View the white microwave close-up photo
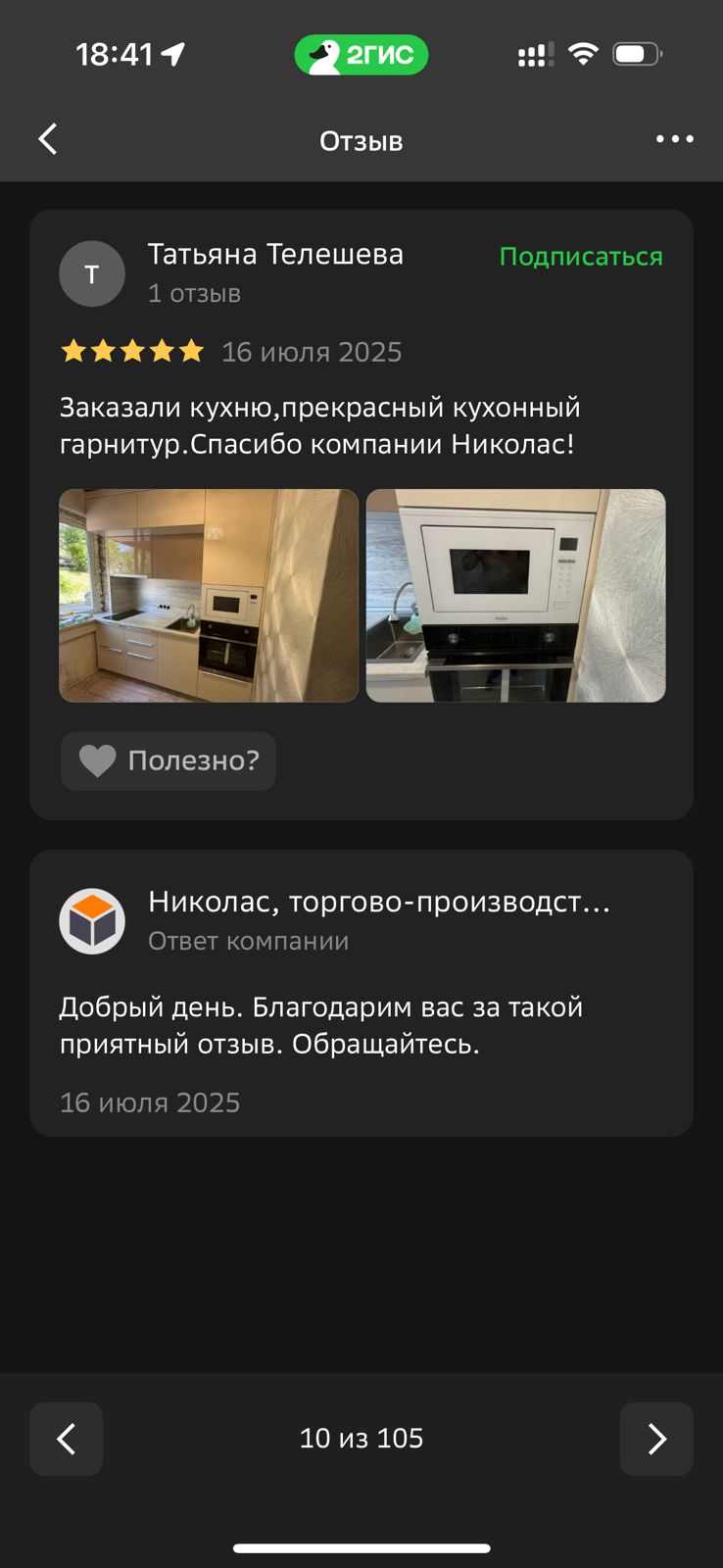Image resolution: width=723 pixels, height=1568 pixels. [515, 595]
